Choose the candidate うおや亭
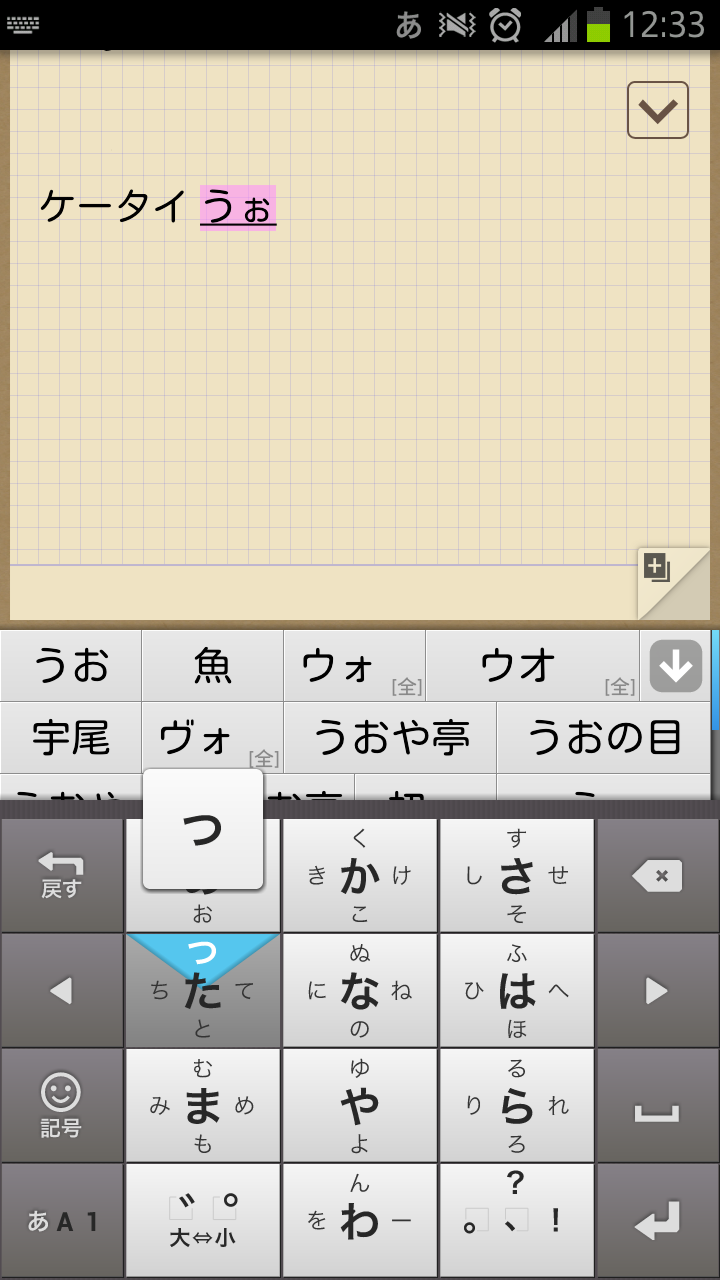 [x=389, y=738]
